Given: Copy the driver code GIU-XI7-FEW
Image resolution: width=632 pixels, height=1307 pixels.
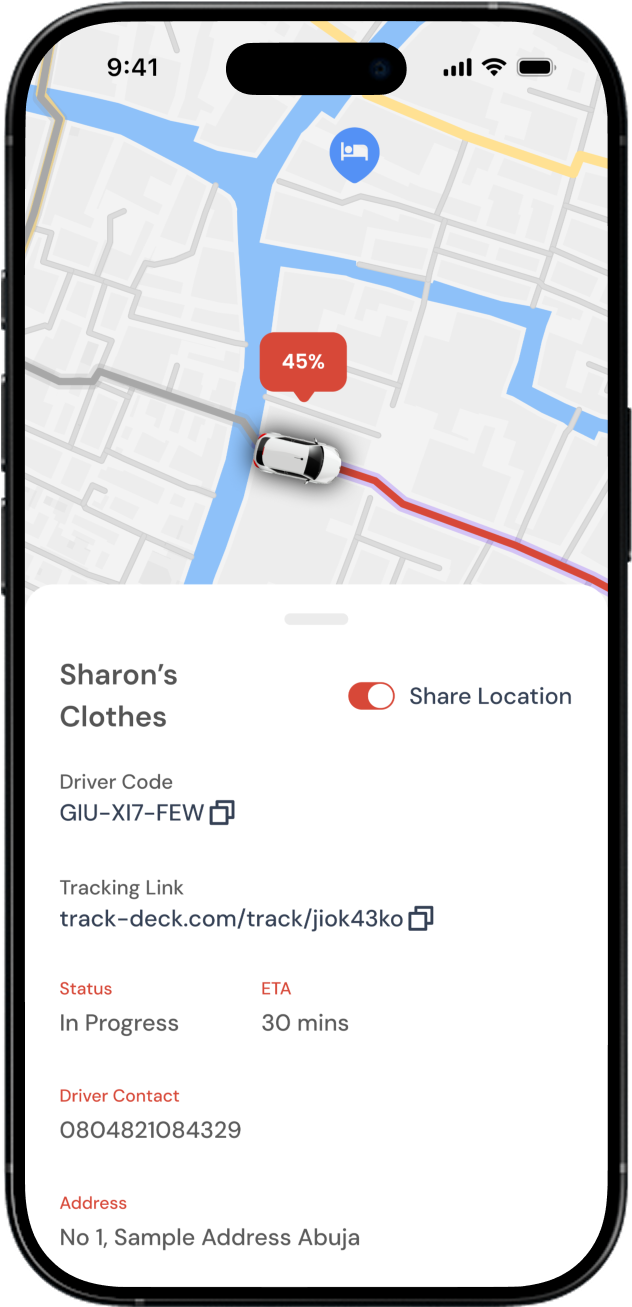Looking at the screenshot, I should pyautogui.click(x=222, y=812).
